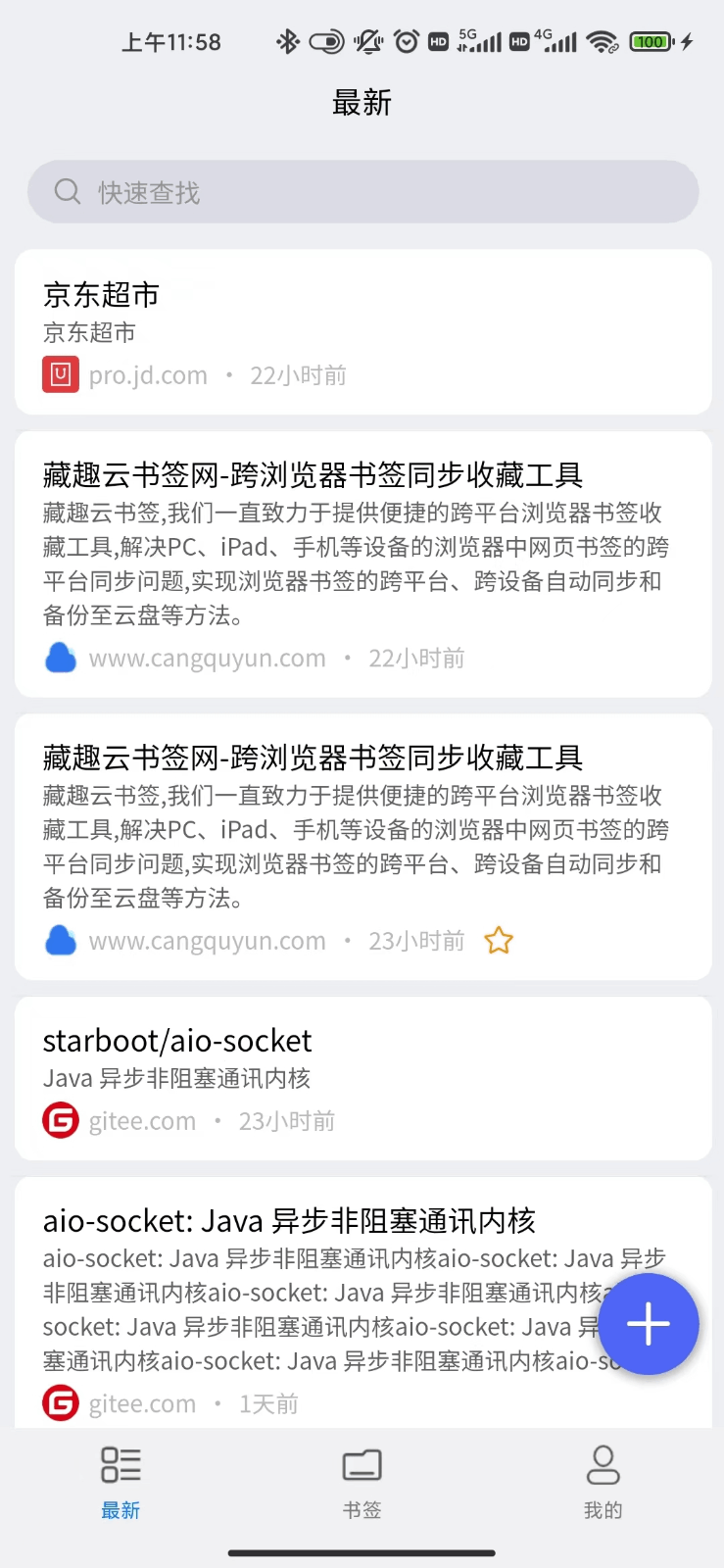Tap the Bluetooth icon in status bar
The width and height of the screenshot is (724, 1568).
[x=287, y=41]
